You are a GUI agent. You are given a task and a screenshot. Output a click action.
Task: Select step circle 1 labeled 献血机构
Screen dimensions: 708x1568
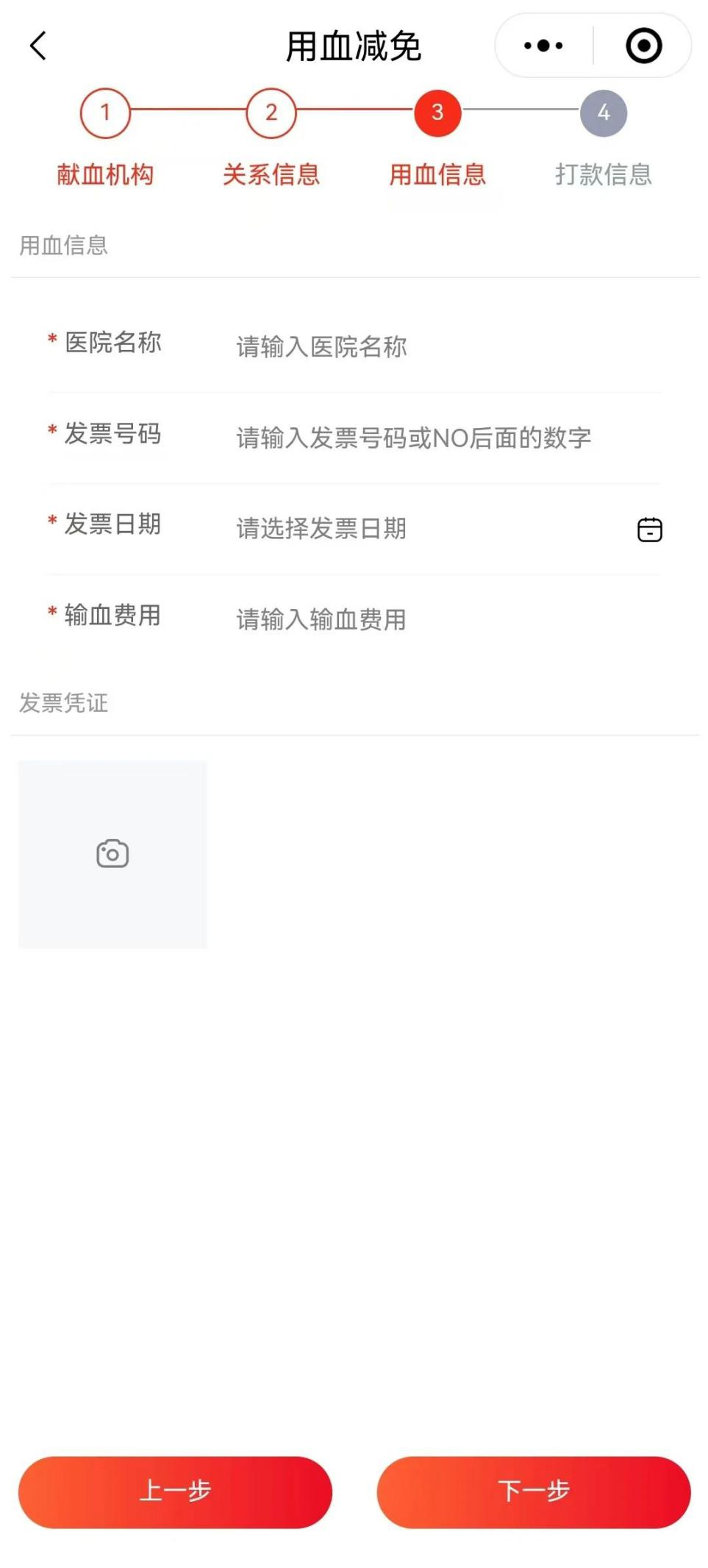click(104, 112)
